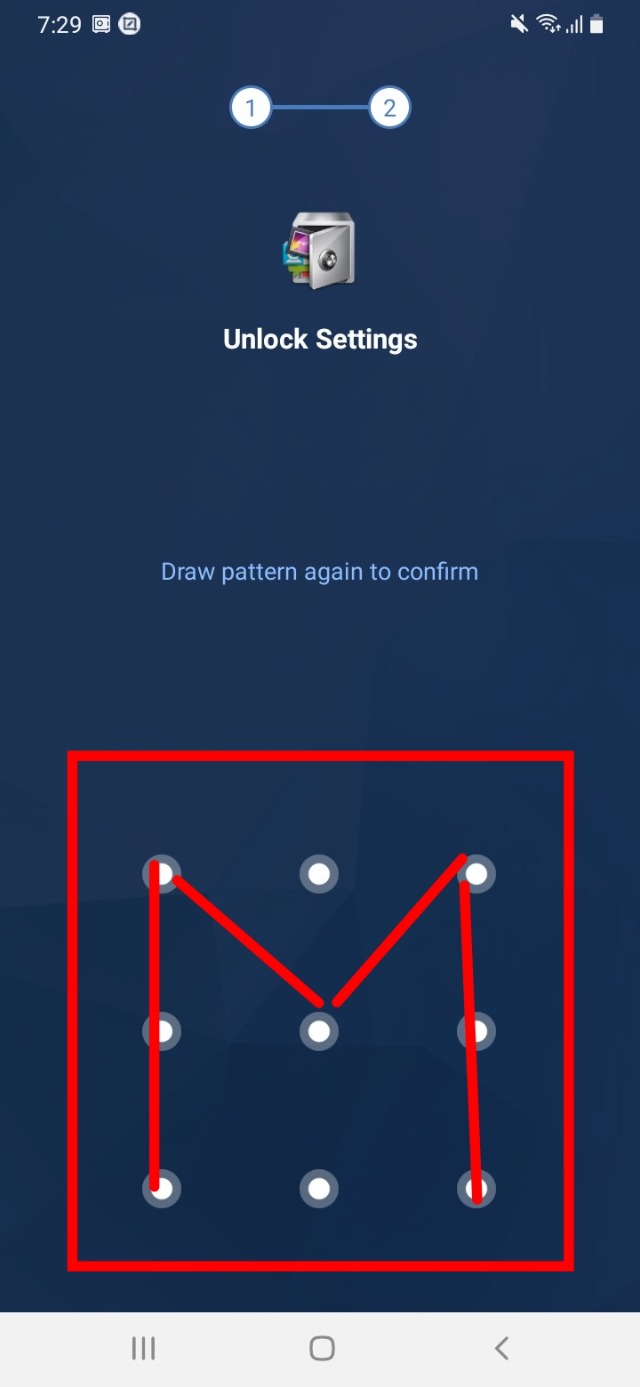Tap the top-right dot of the pattern grid

pos(477,874)
